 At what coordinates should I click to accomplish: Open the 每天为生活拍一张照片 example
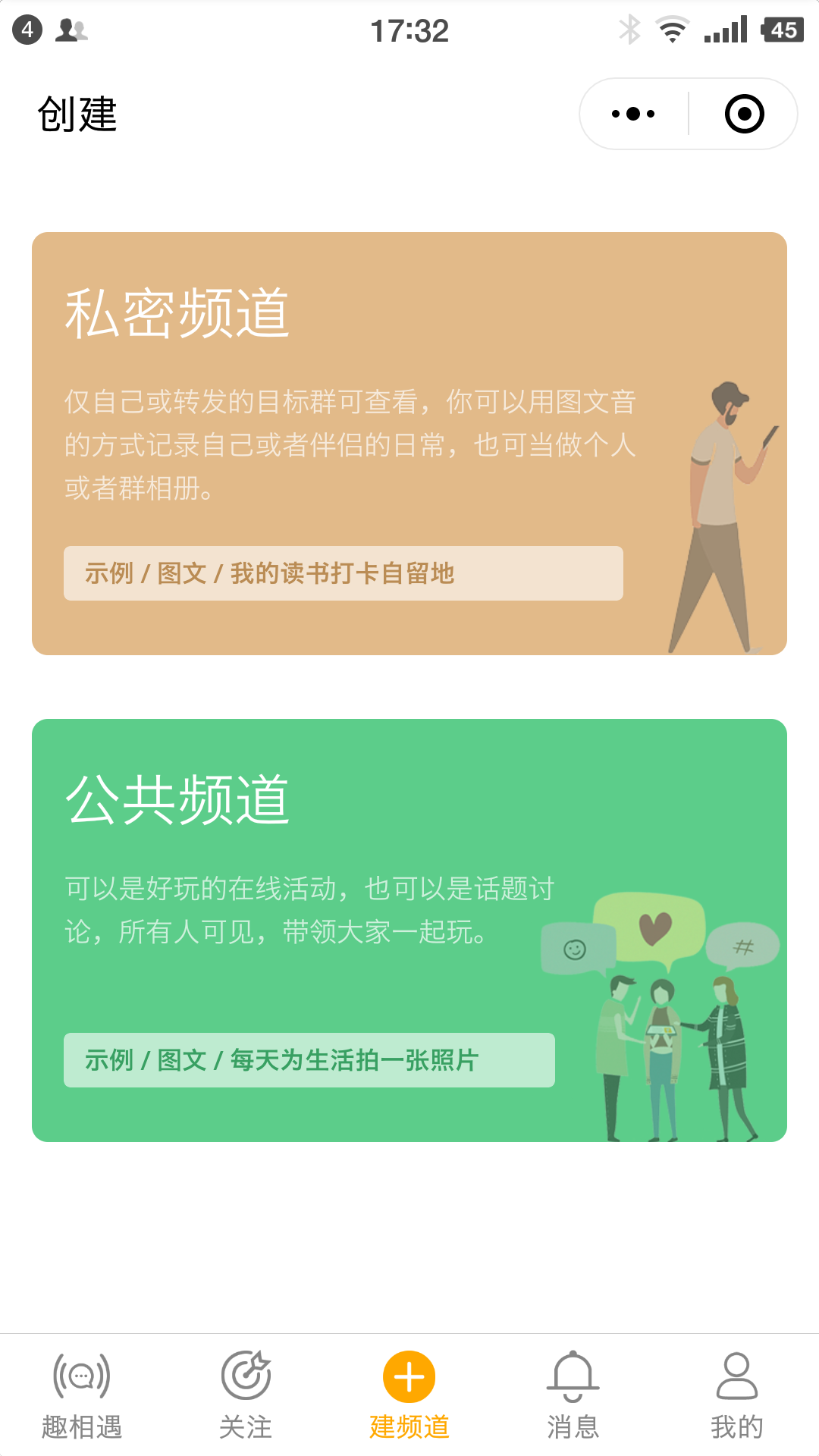pyautogui.click(x=309, y=1060)
